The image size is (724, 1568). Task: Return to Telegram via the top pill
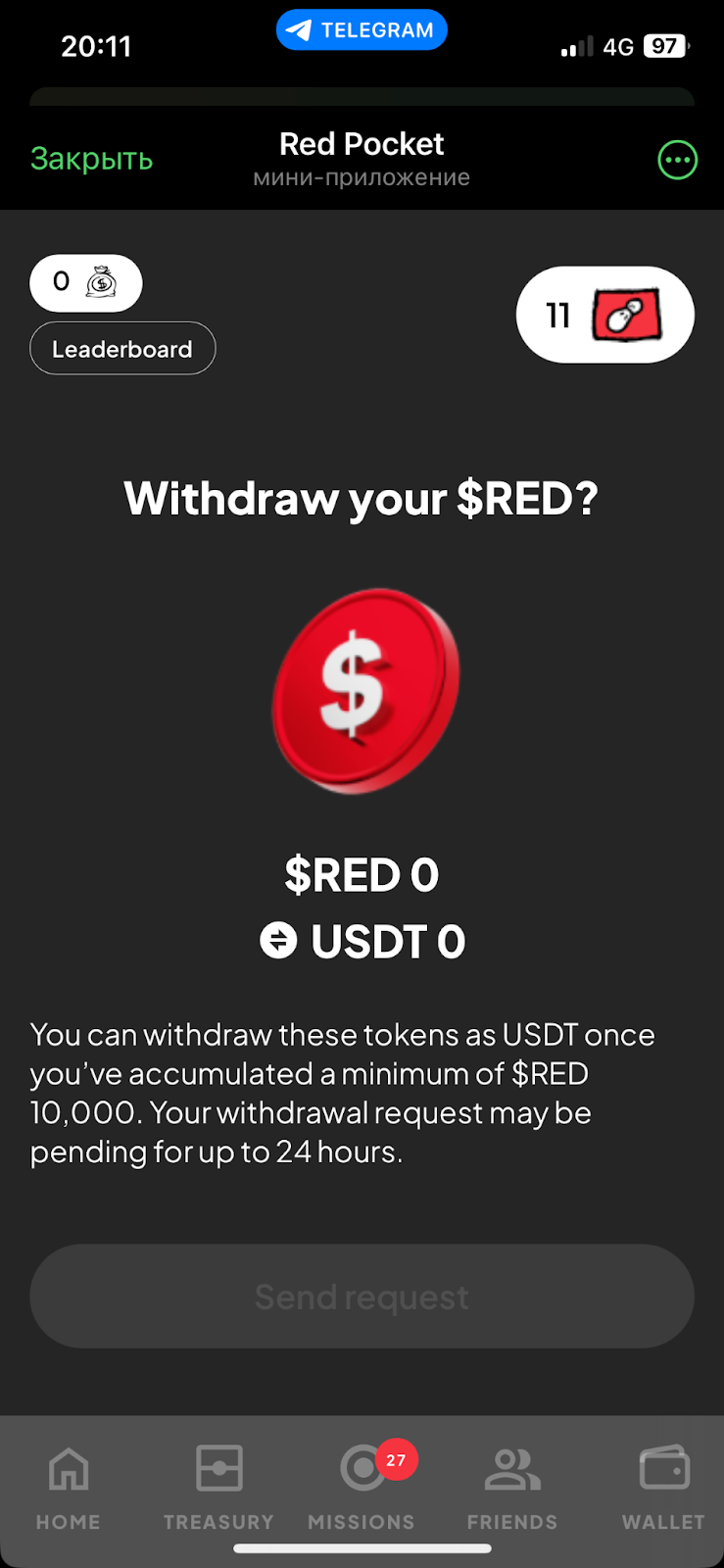362,30
